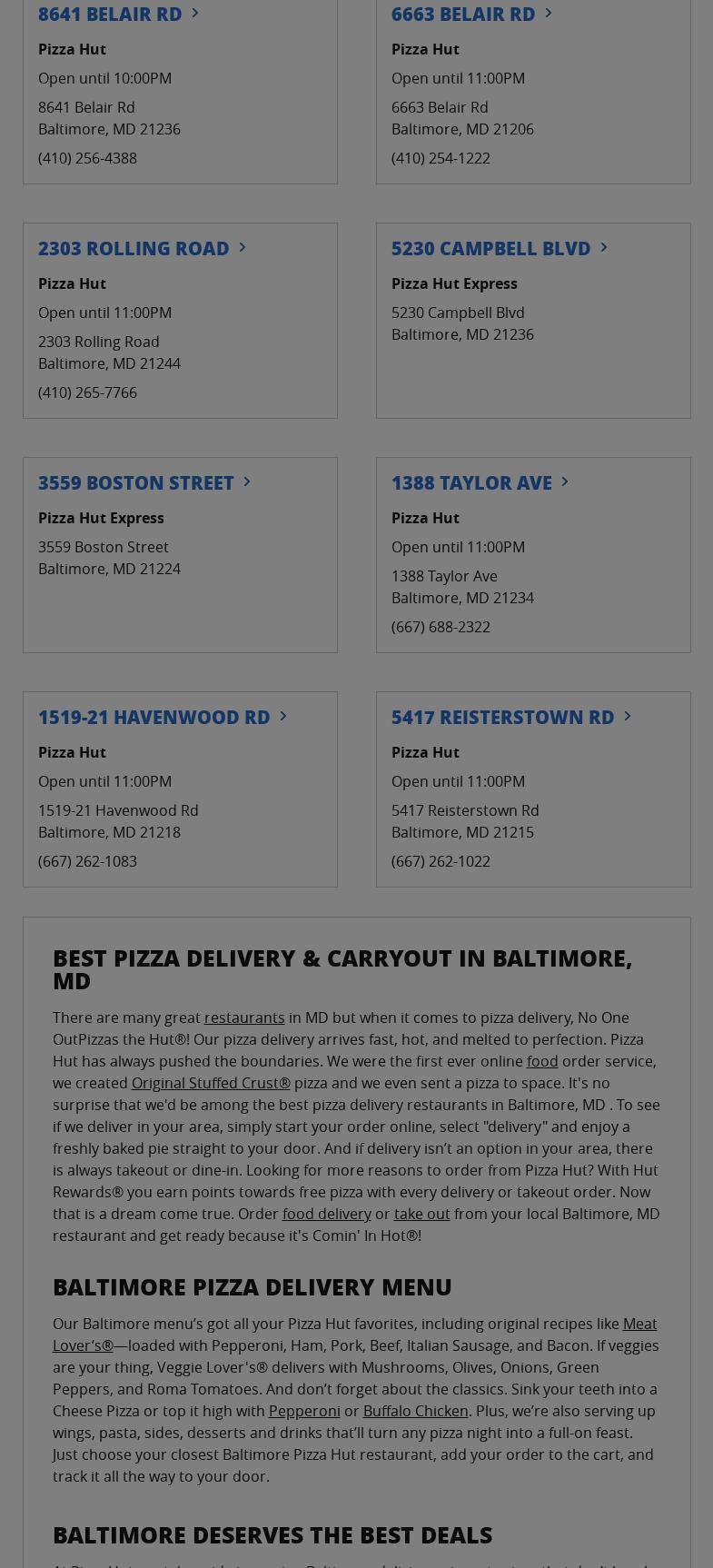
Task: Open the Buffalo Chicken link
Action: (415, 1411)
